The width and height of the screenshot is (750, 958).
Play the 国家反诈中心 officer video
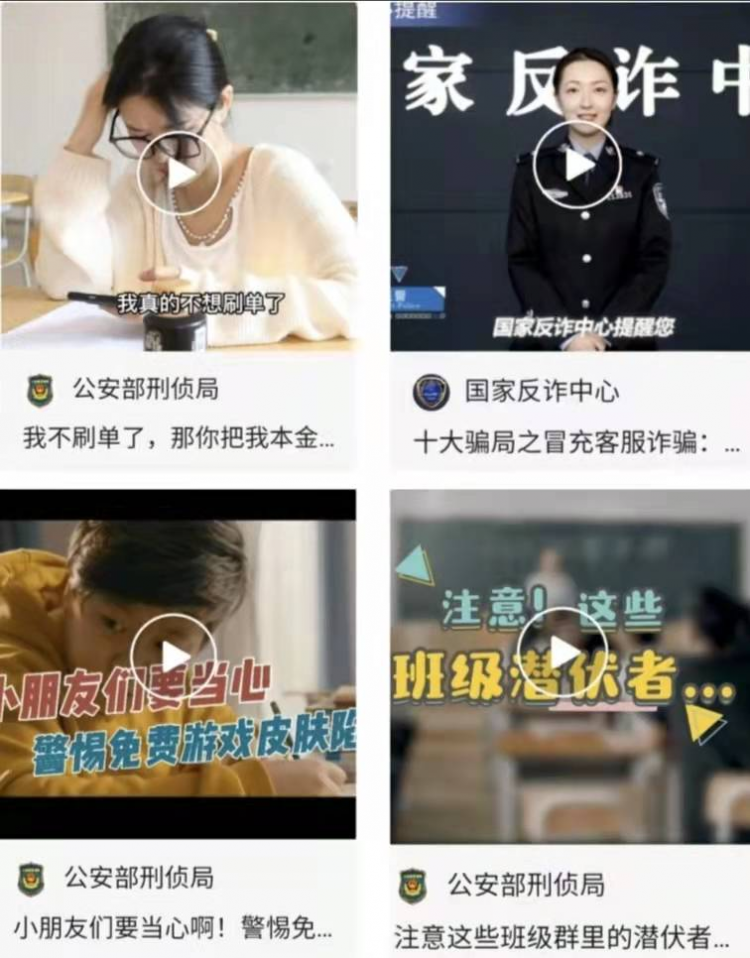[577, 165]
